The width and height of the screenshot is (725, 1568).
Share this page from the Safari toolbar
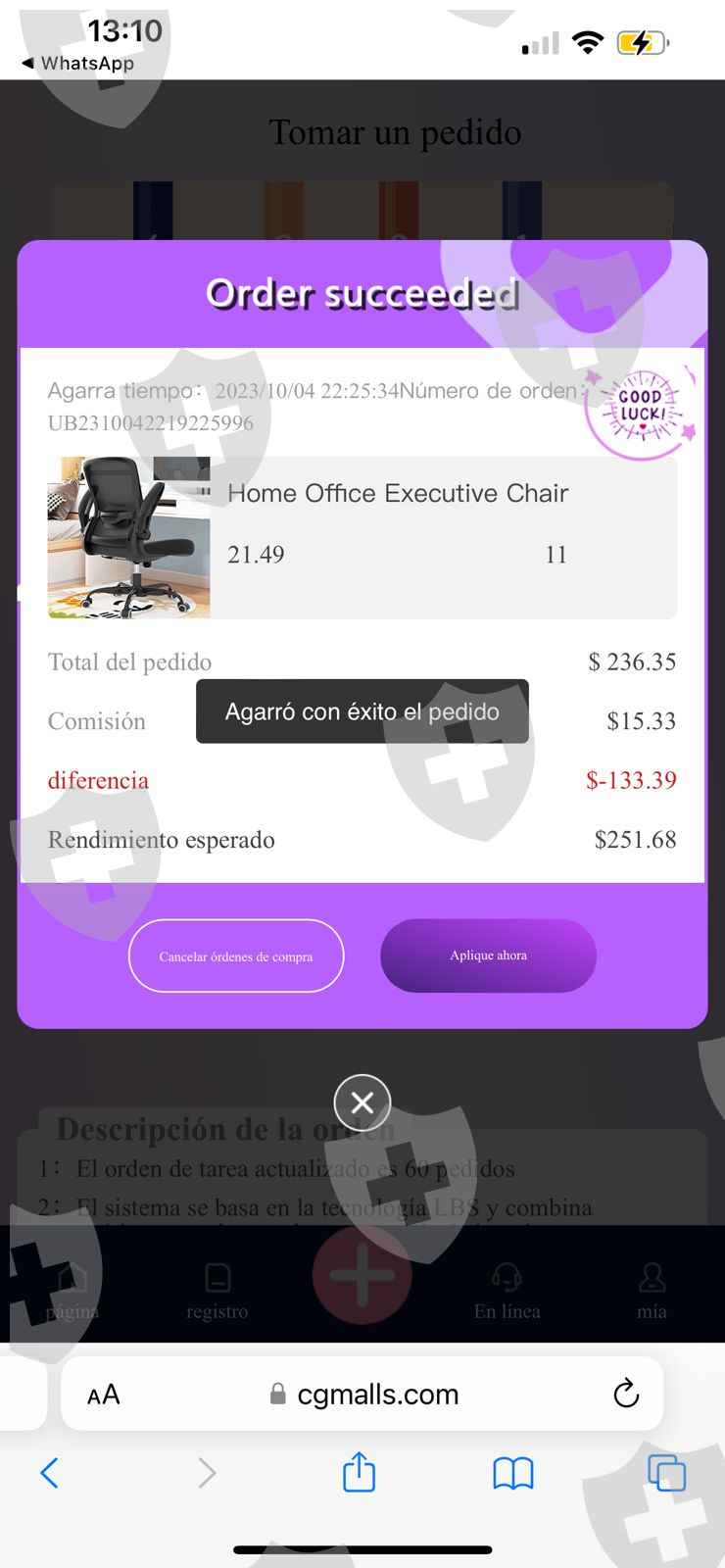tap(359, 1472)
